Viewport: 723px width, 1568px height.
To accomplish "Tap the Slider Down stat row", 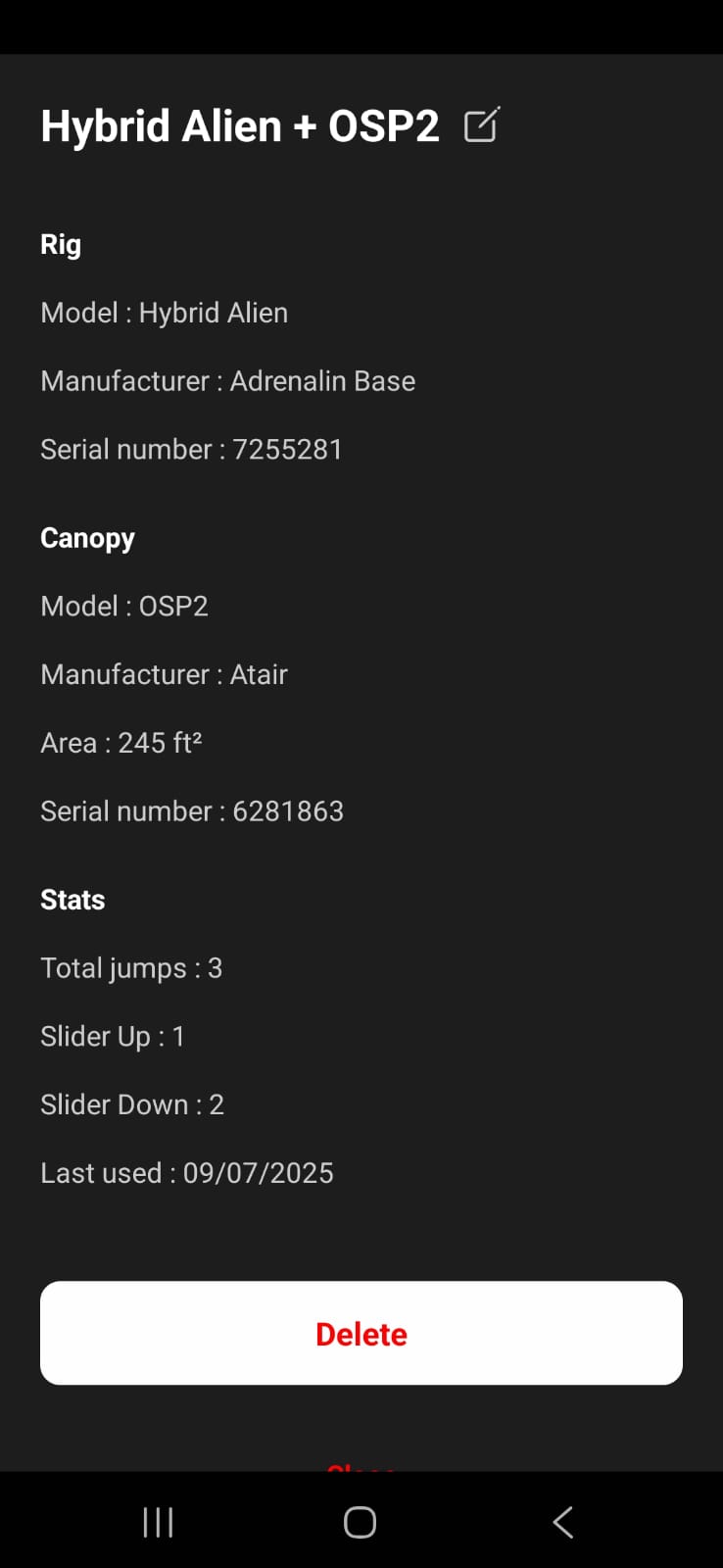I will [x=132, y=1104].
